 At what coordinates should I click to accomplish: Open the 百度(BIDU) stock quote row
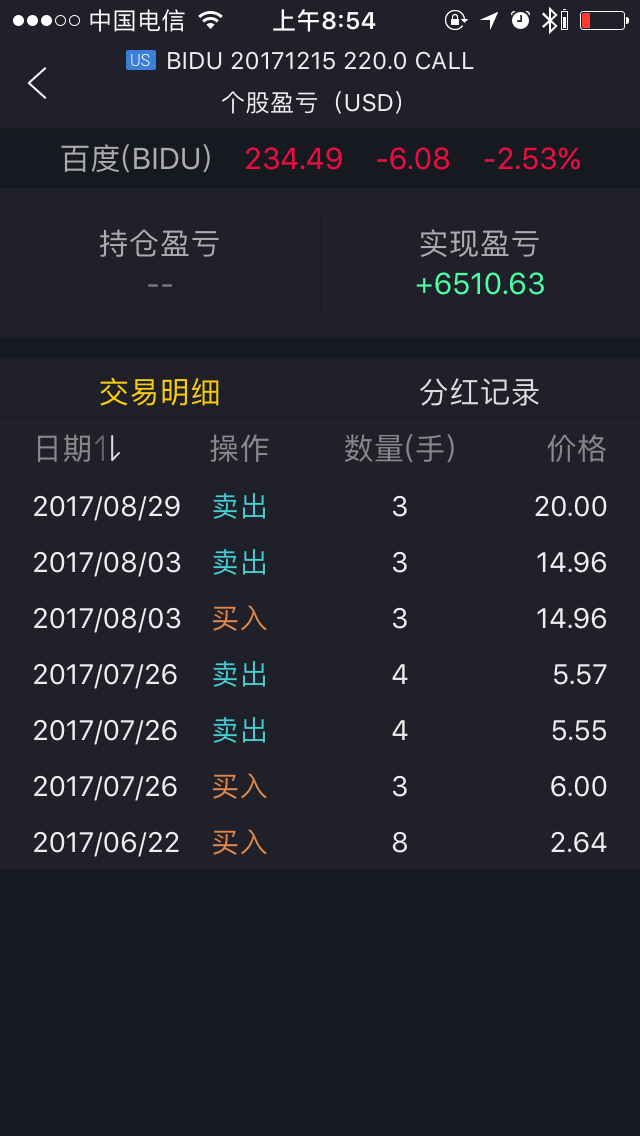[320, 159]
